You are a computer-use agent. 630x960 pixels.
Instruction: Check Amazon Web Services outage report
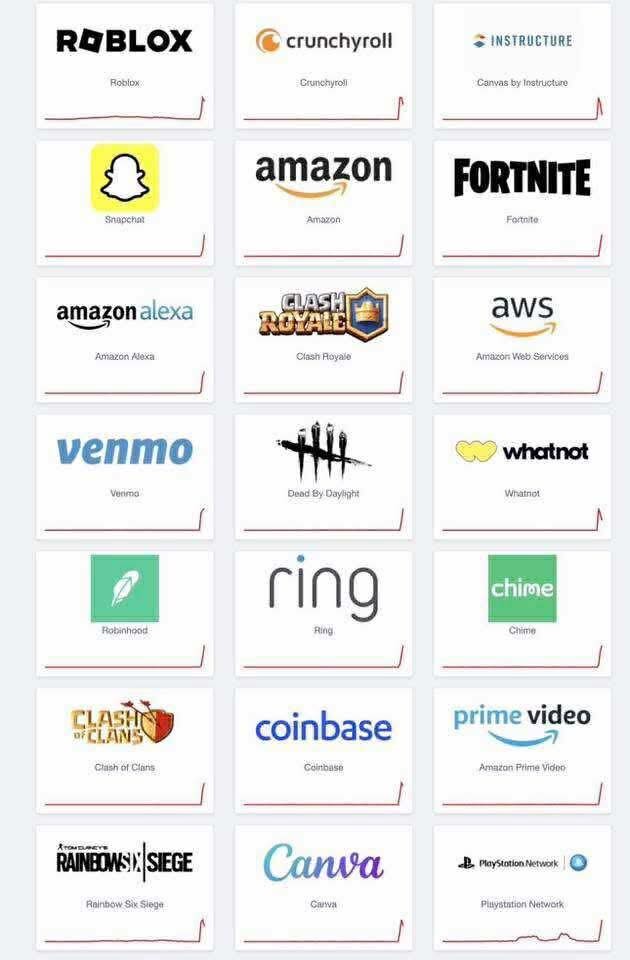[521, 338]
